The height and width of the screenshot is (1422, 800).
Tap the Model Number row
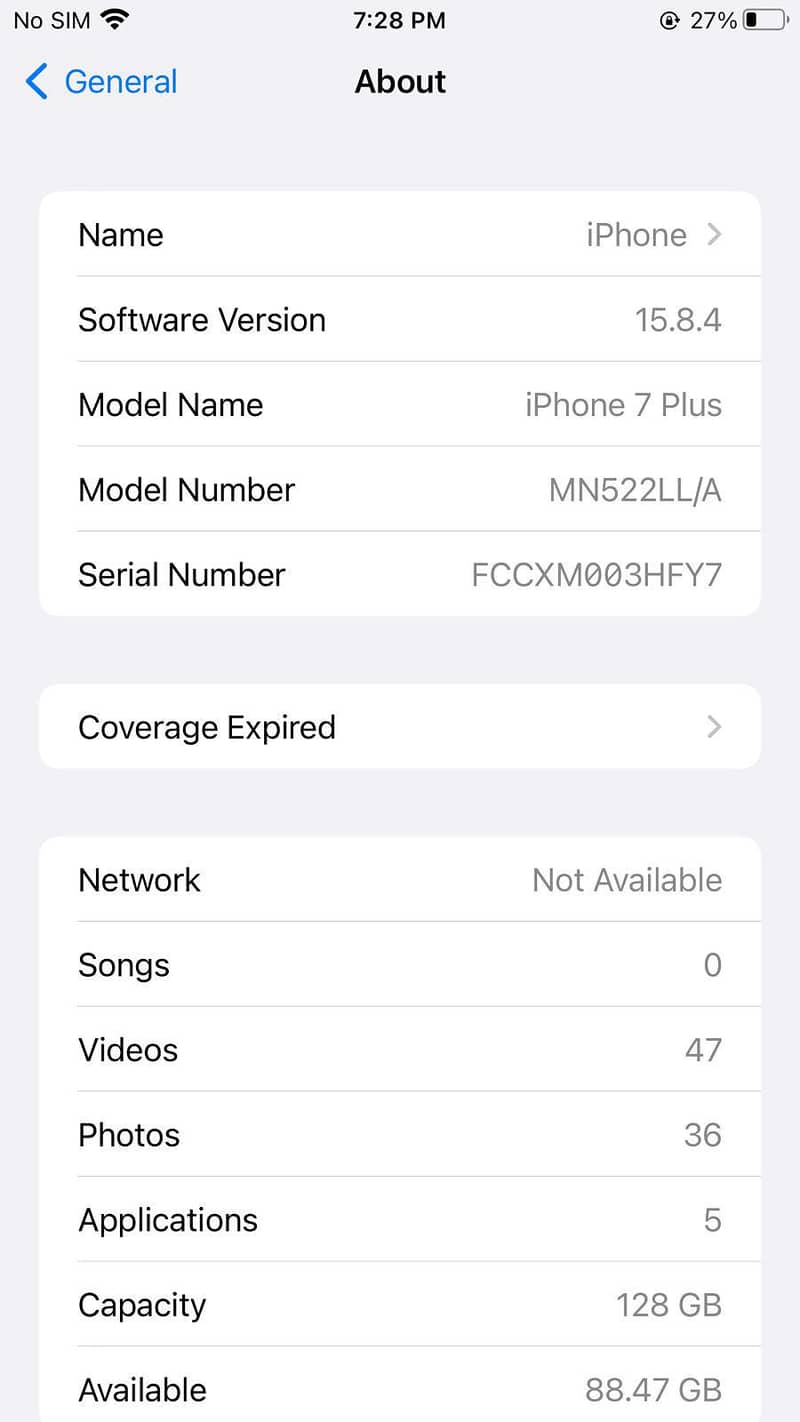point(400,489)
